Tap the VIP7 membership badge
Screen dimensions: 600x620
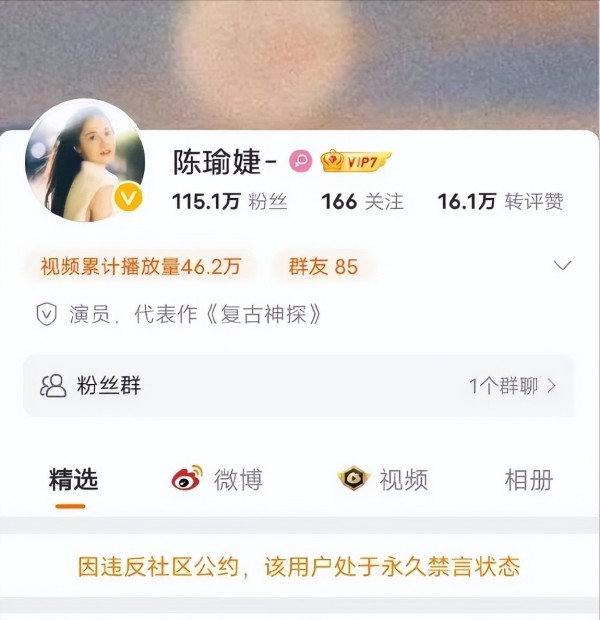tap(355, 161)
